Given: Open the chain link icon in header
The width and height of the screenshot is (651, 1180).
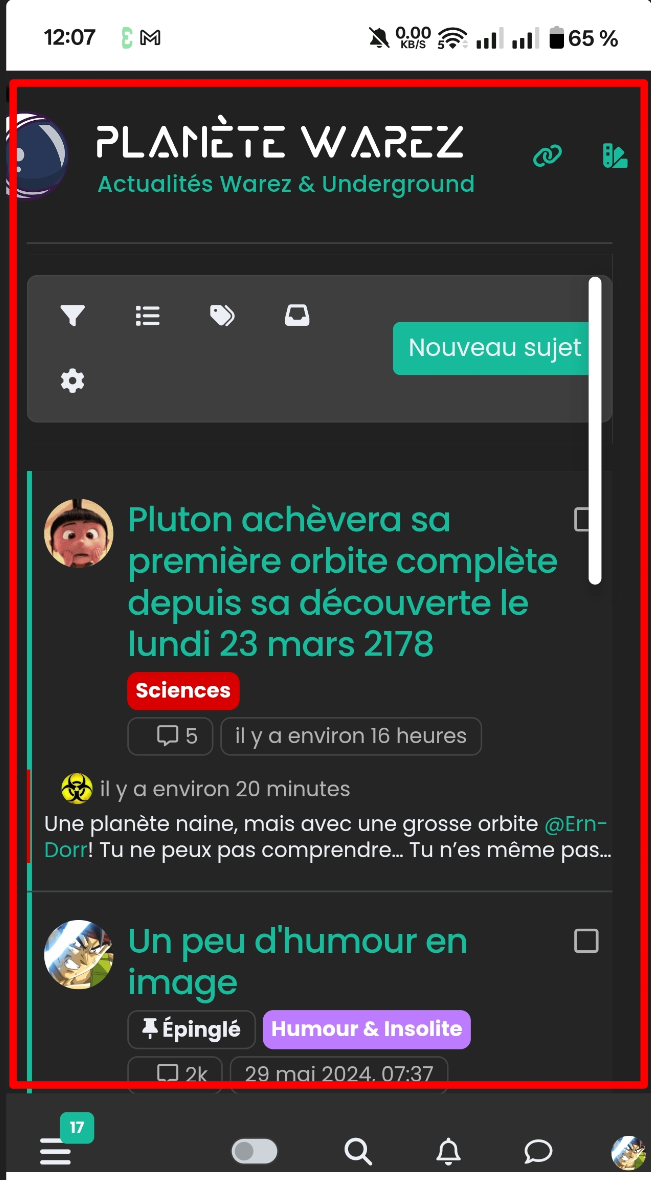Looking at the screenshot, I should pos(547,155).
